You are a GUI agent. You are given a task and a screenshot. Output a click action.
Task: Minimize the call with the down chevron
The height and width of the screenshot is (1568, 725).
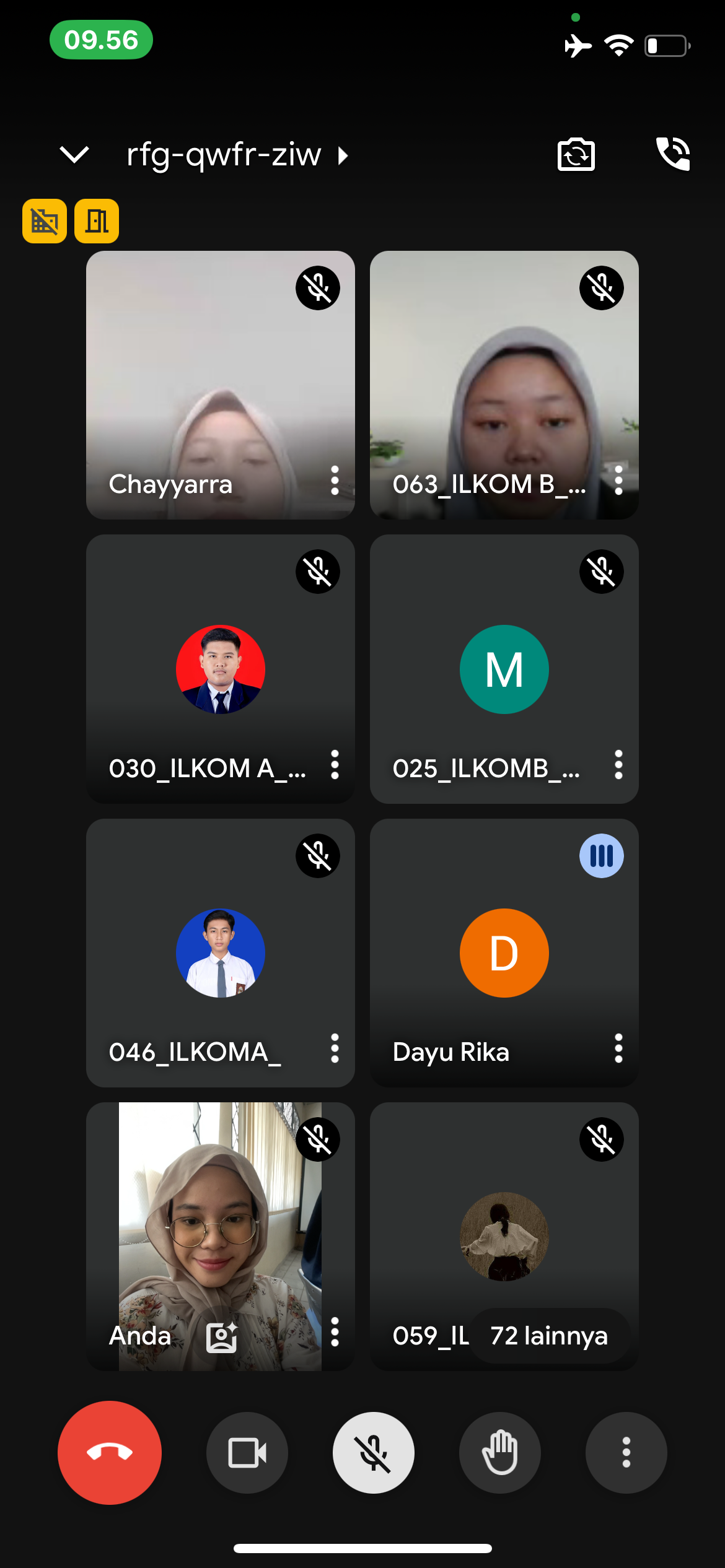click(x=74, y=154)
